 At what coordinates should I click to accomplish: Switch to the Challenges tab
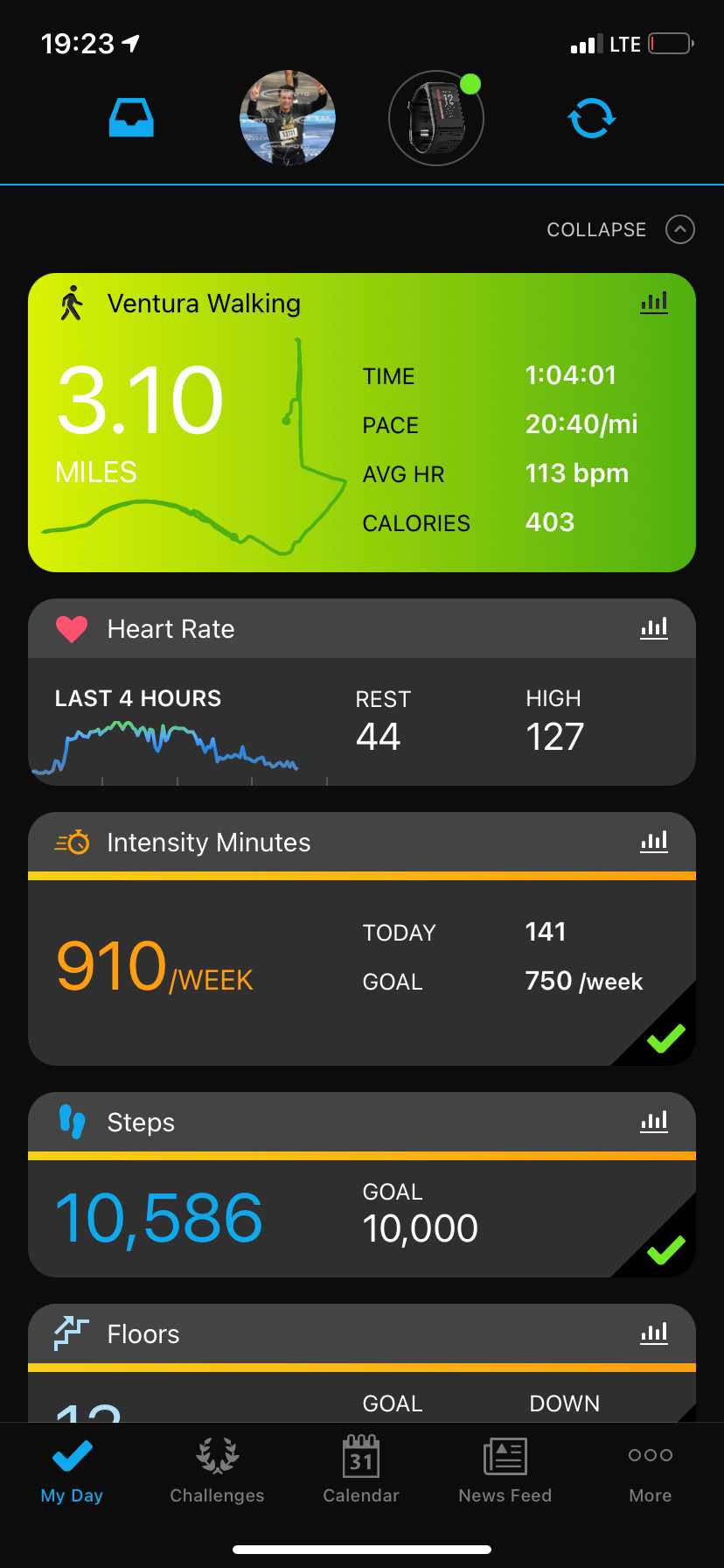(217, 1470)
